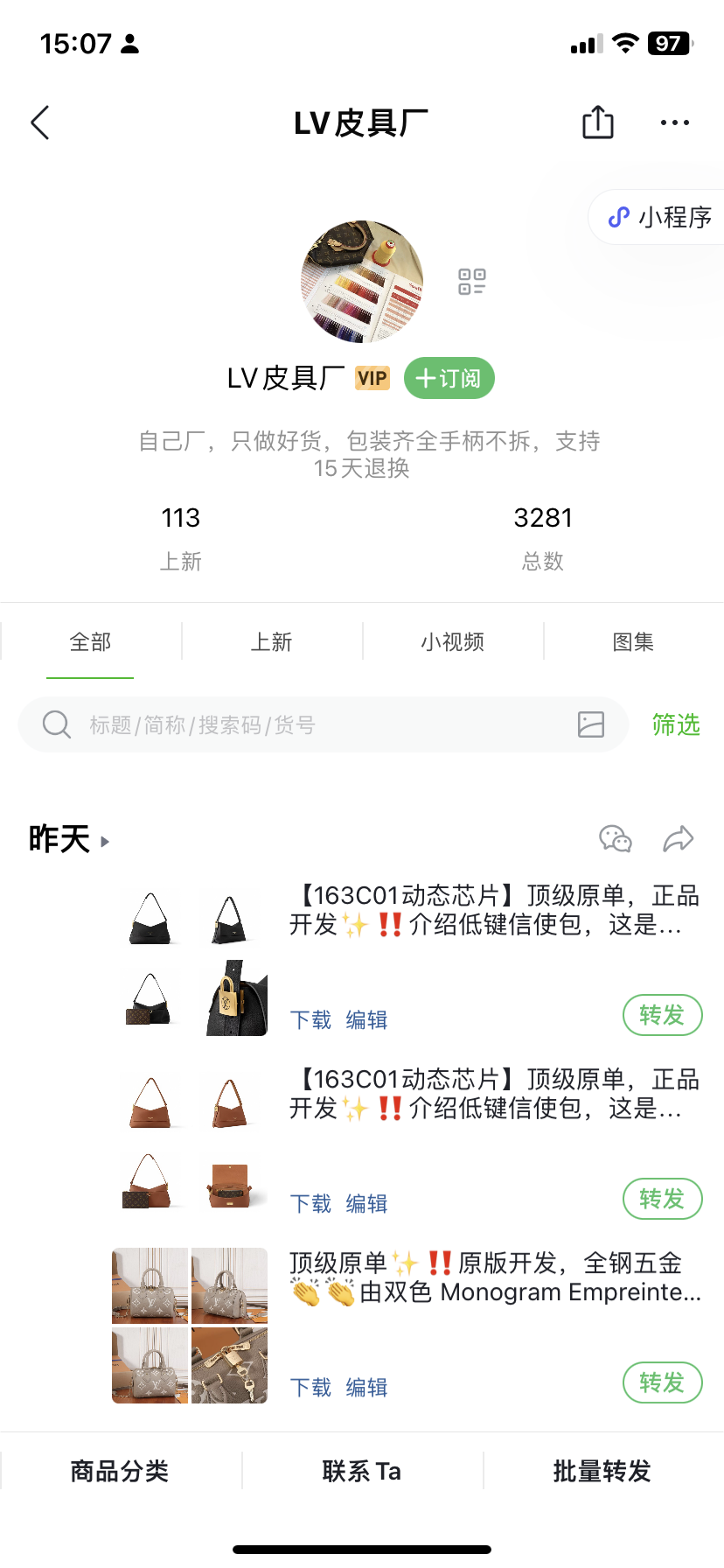Image resolution: width=724 pixels, height=1568 pixels.
Task: Open the 筛选 filter options
Action: pos(676,724)
